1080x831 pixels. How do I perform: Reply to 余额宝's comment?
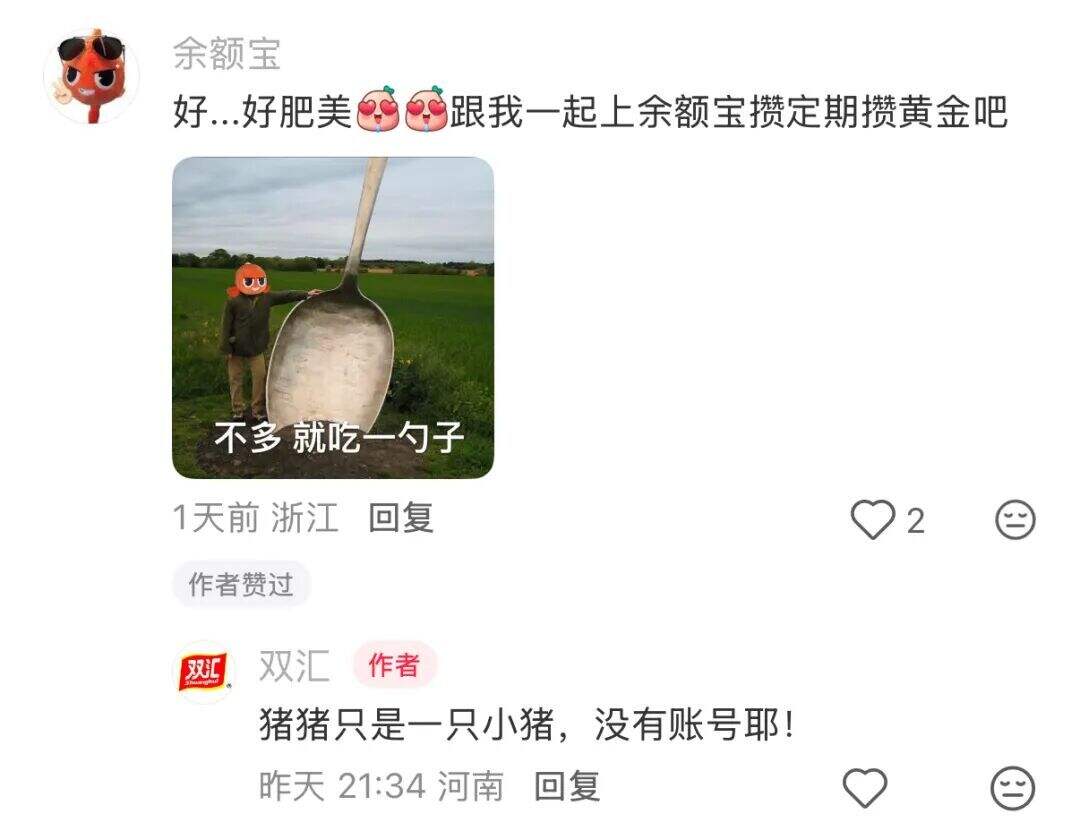point(400,518)
